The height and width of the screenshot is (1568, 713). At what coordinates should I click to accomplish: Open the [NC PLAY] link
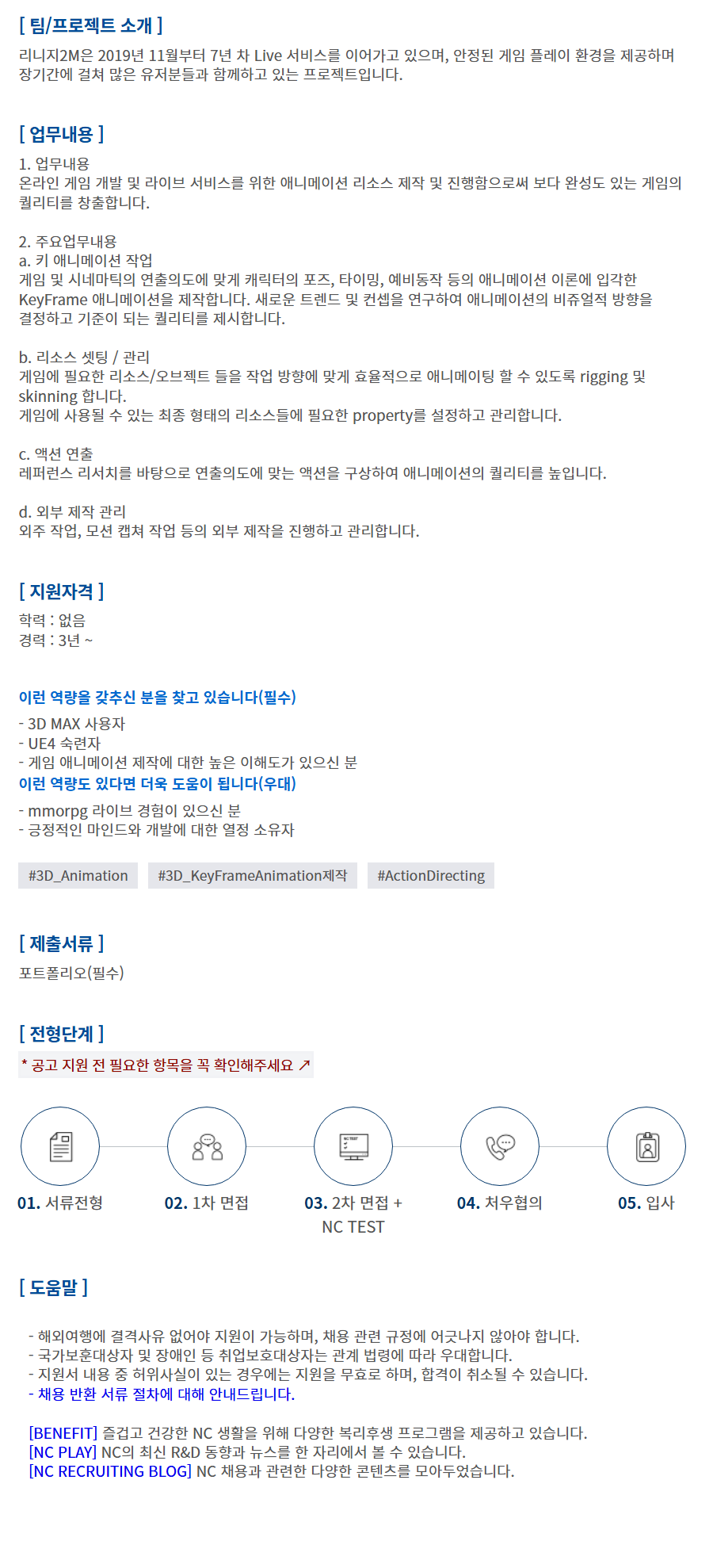coord(63,1451)
